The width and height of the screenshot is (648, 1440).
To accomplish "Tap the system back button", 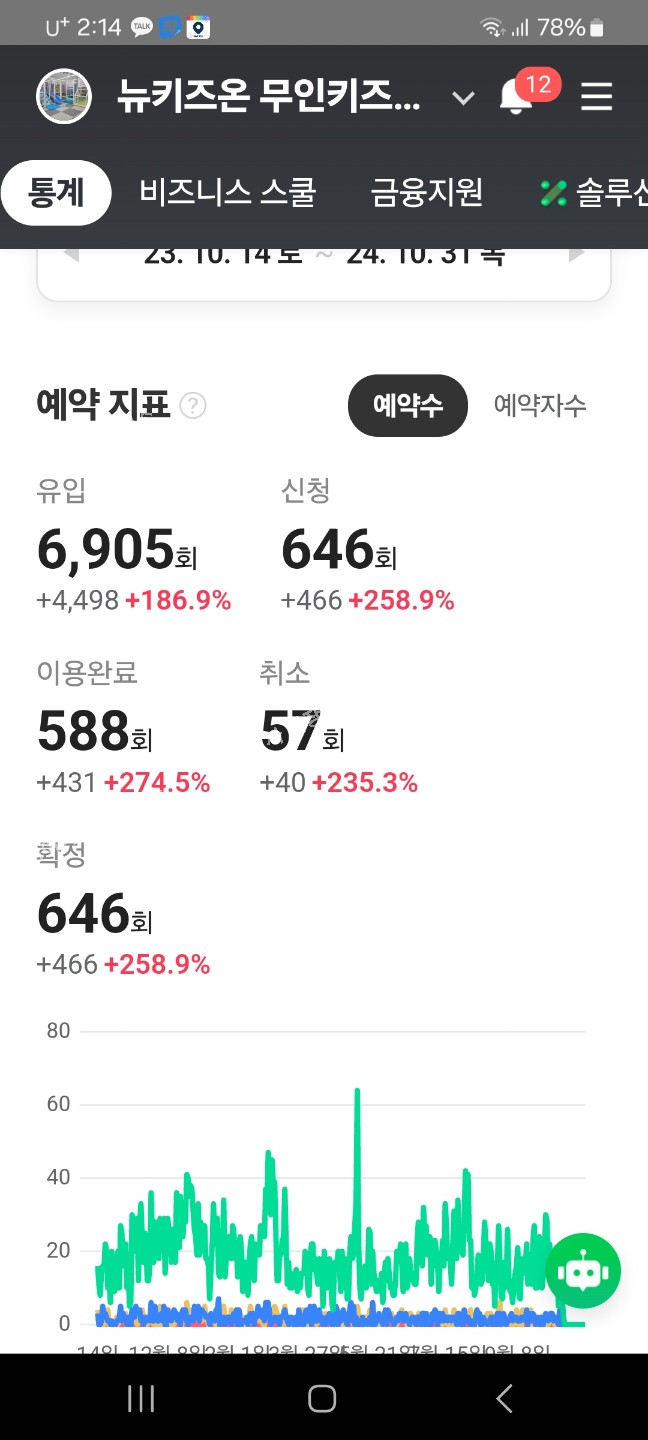I will point(504,1398).
